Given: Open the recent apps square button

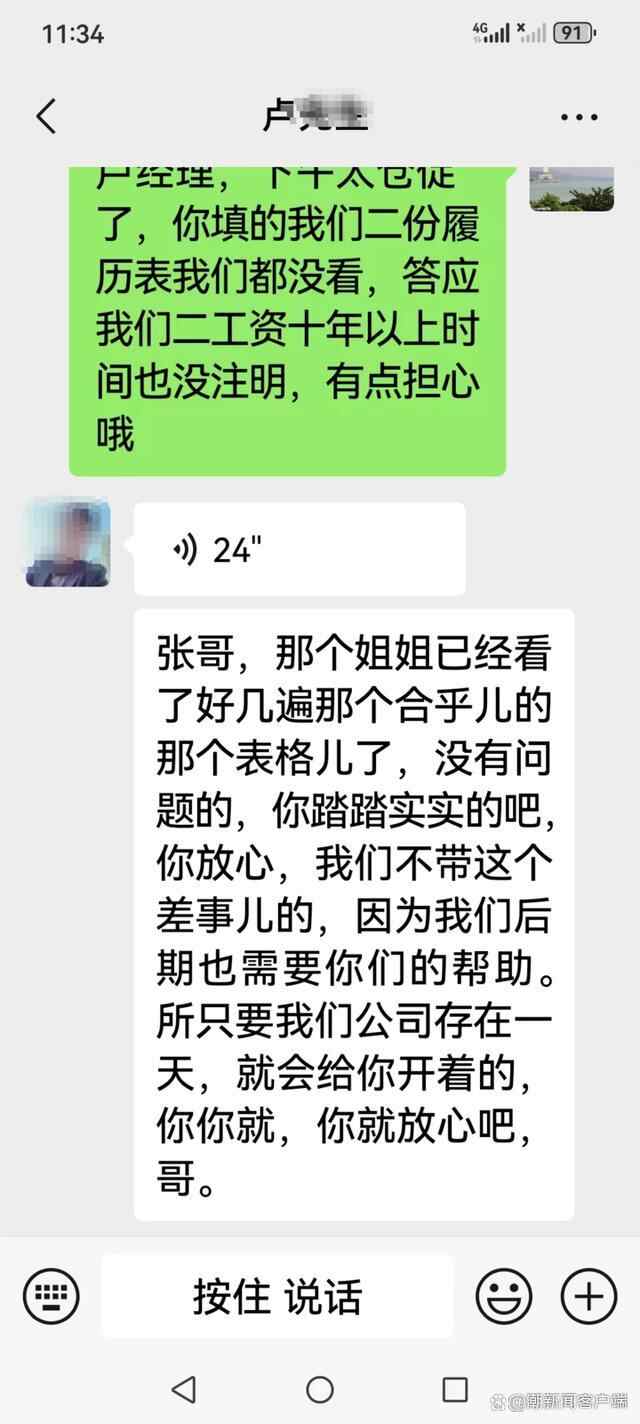Looking at the screenshot, I should click(x=455, y=1388).
